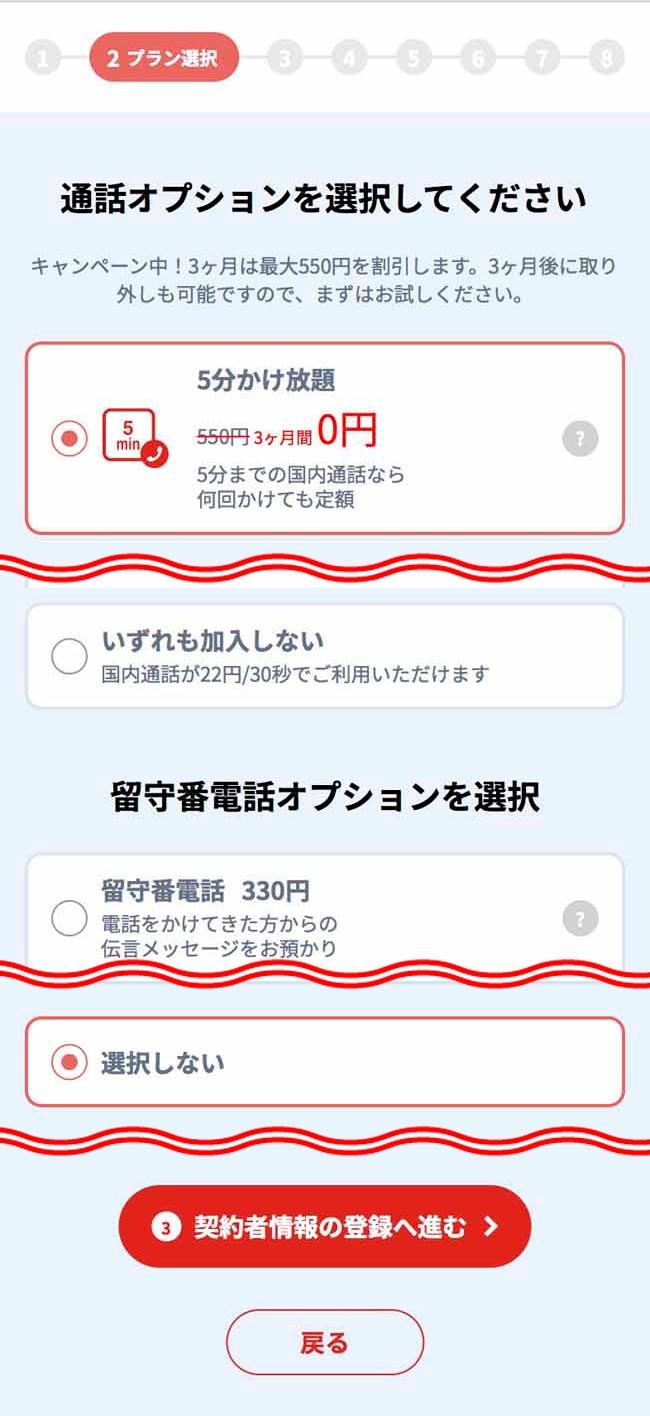Select 選択しない for voicemail
Viewport: 650px width, 1416px height.
click(69, 1062)
